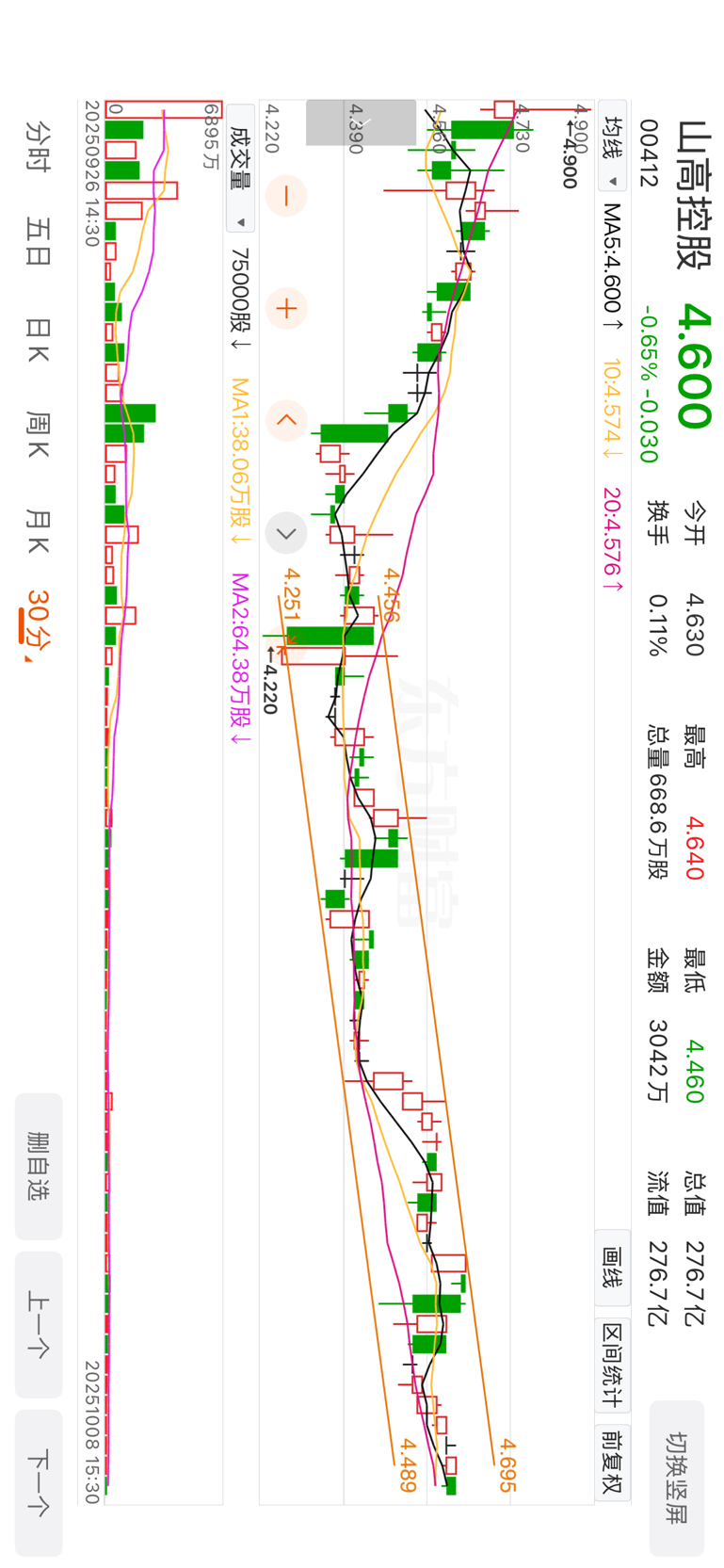Zoom out the chart with minus button
Screen dimensions: 724x1568
coord(286,196)
